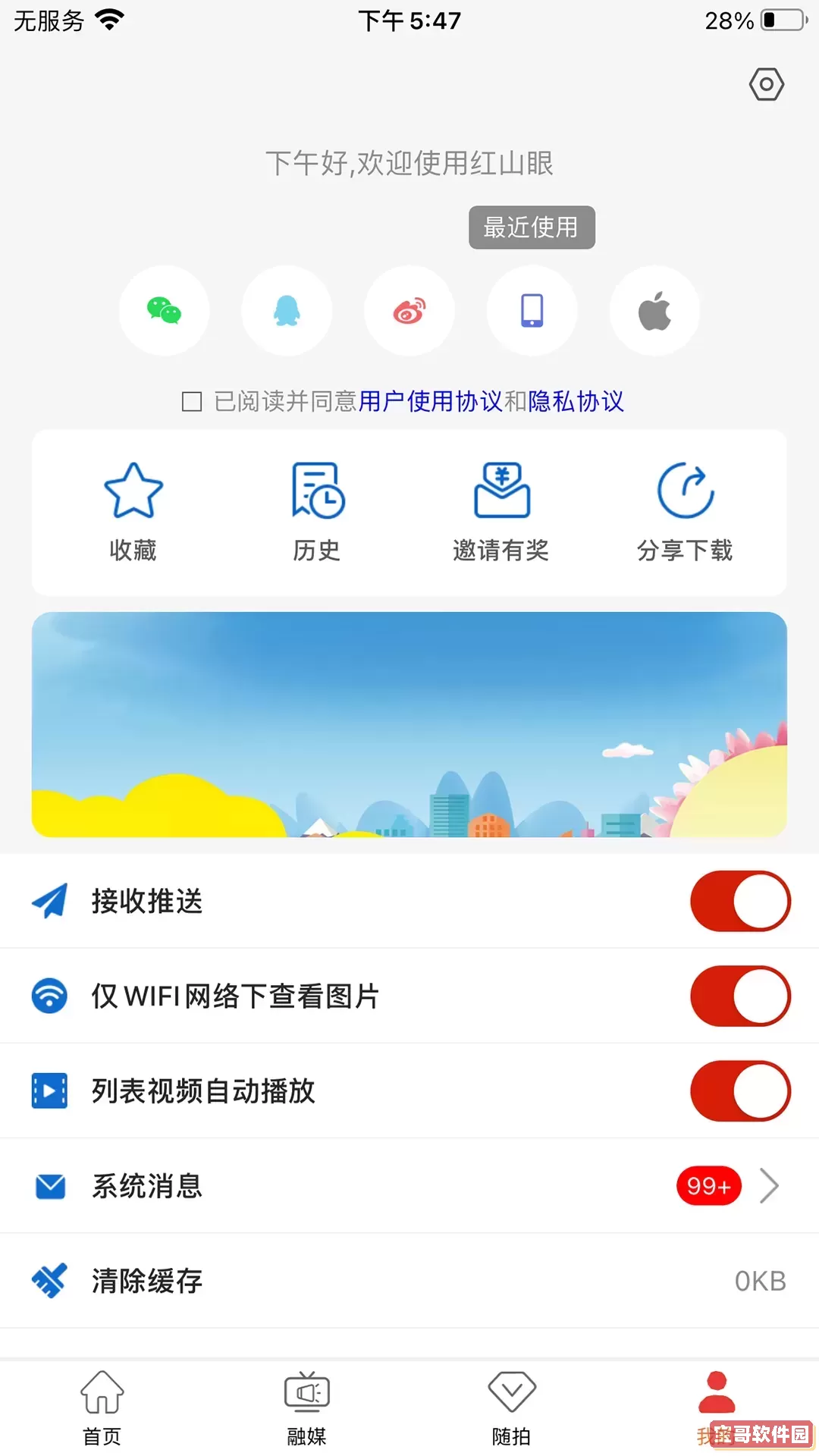This screenshot has height=1456, width=819.
Task: Tap the 清除缓存 clear cache row
Action: pos(303,1281)
